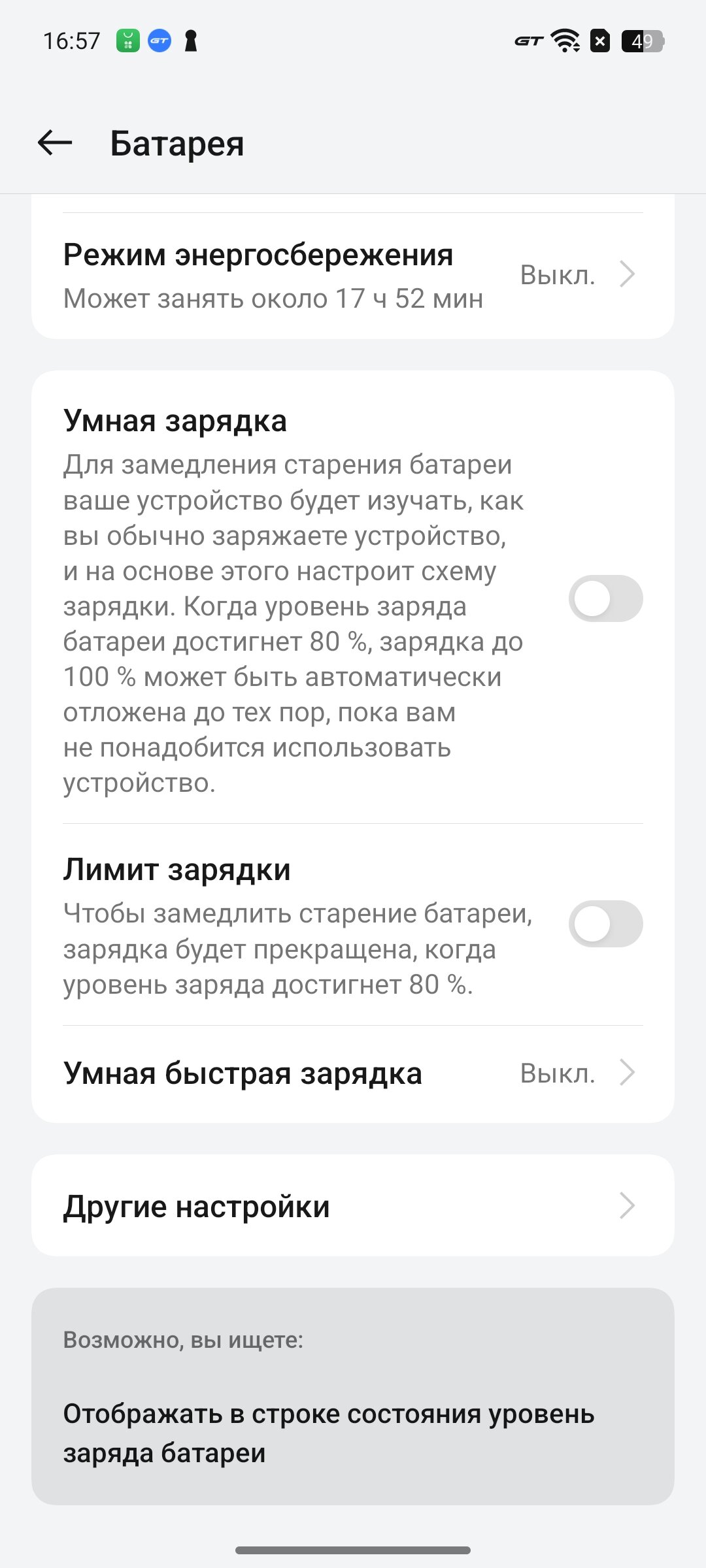Open Режим энергосбережения settings
The width and height of the screenshot is (706, 1568).
point(353,276)
